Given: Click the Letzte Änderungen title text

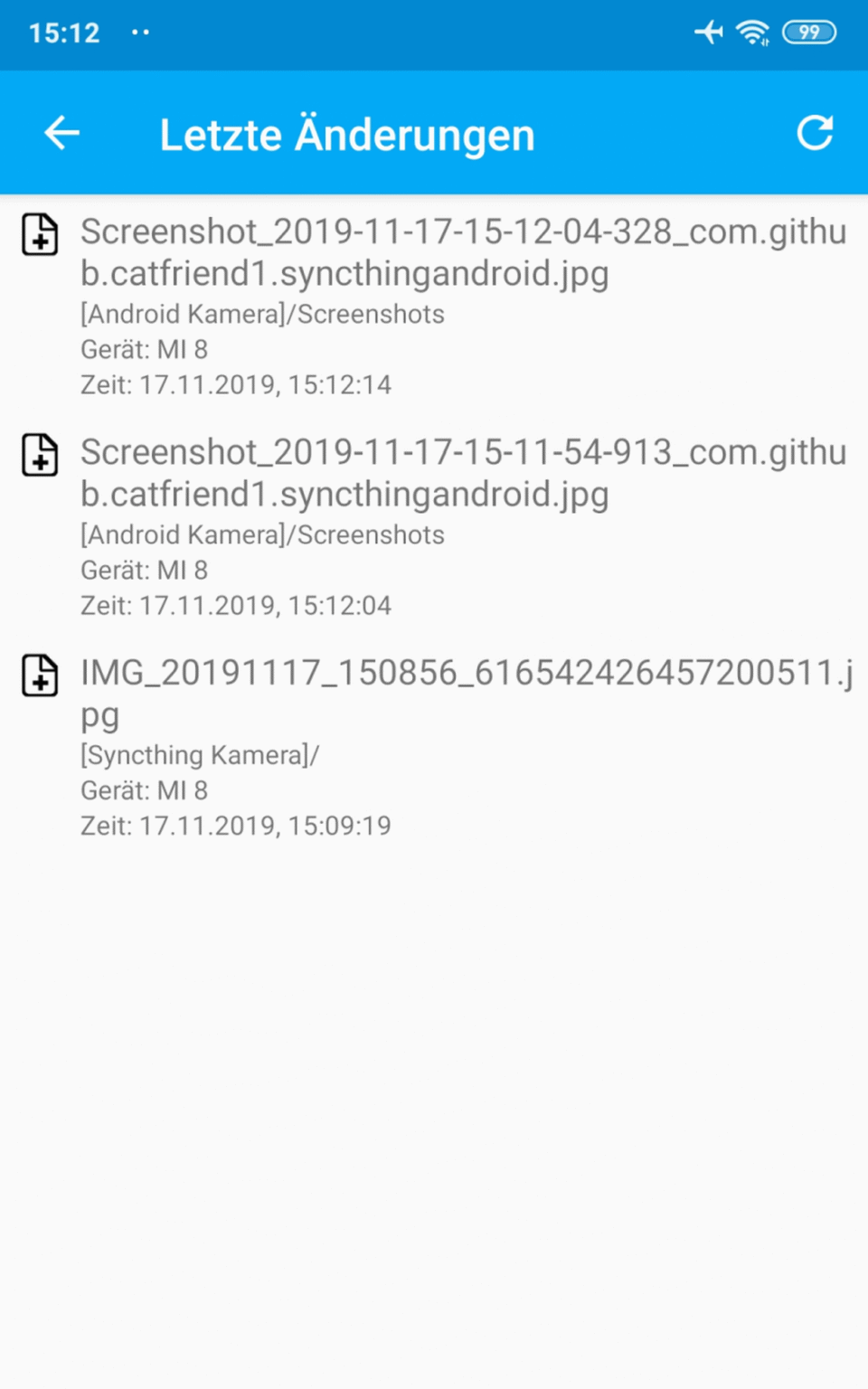Looking at the screenshot, I should 347,133.
